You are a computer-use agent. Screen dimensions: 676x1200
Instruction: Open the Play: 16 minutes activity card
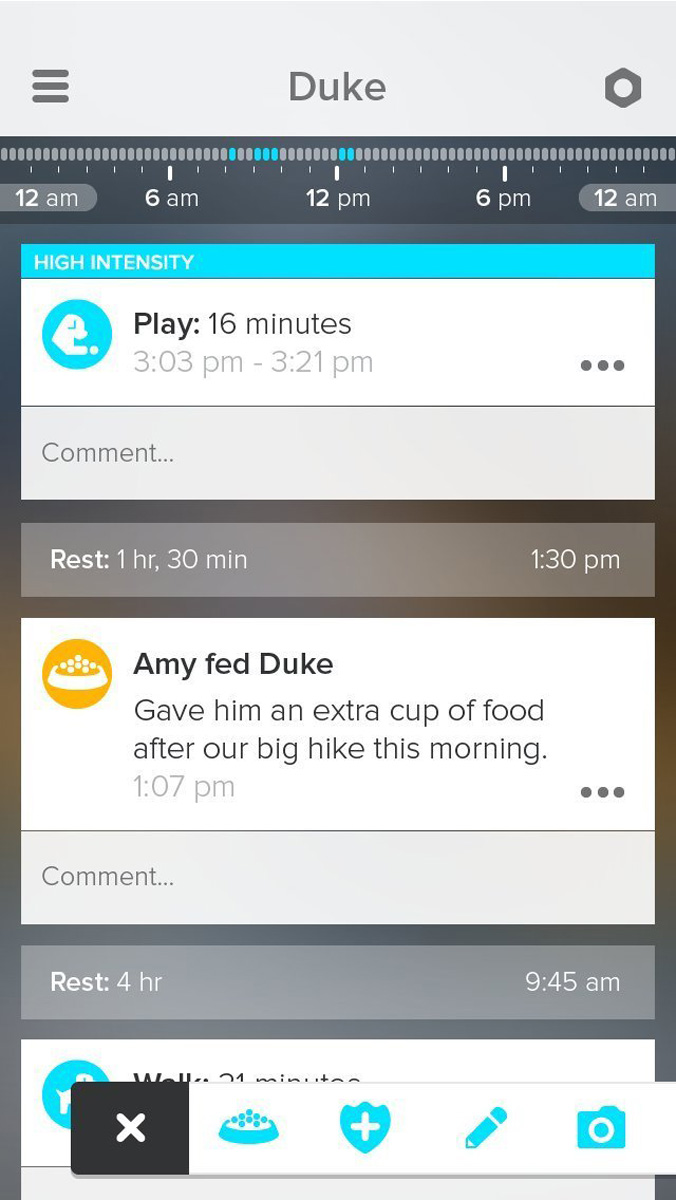point(338,342)
